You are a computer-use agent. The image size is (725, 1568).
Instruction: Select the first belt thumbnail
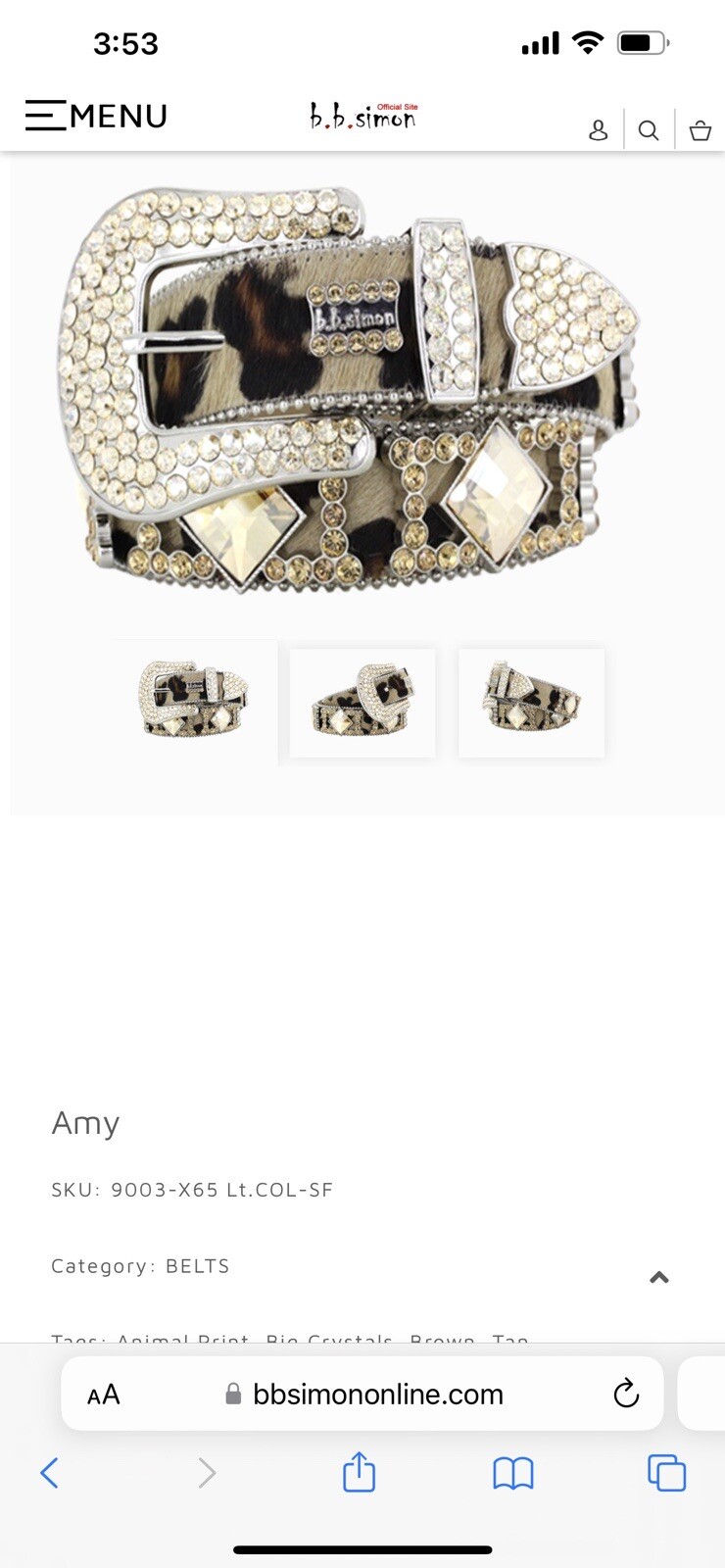point(194,701)
